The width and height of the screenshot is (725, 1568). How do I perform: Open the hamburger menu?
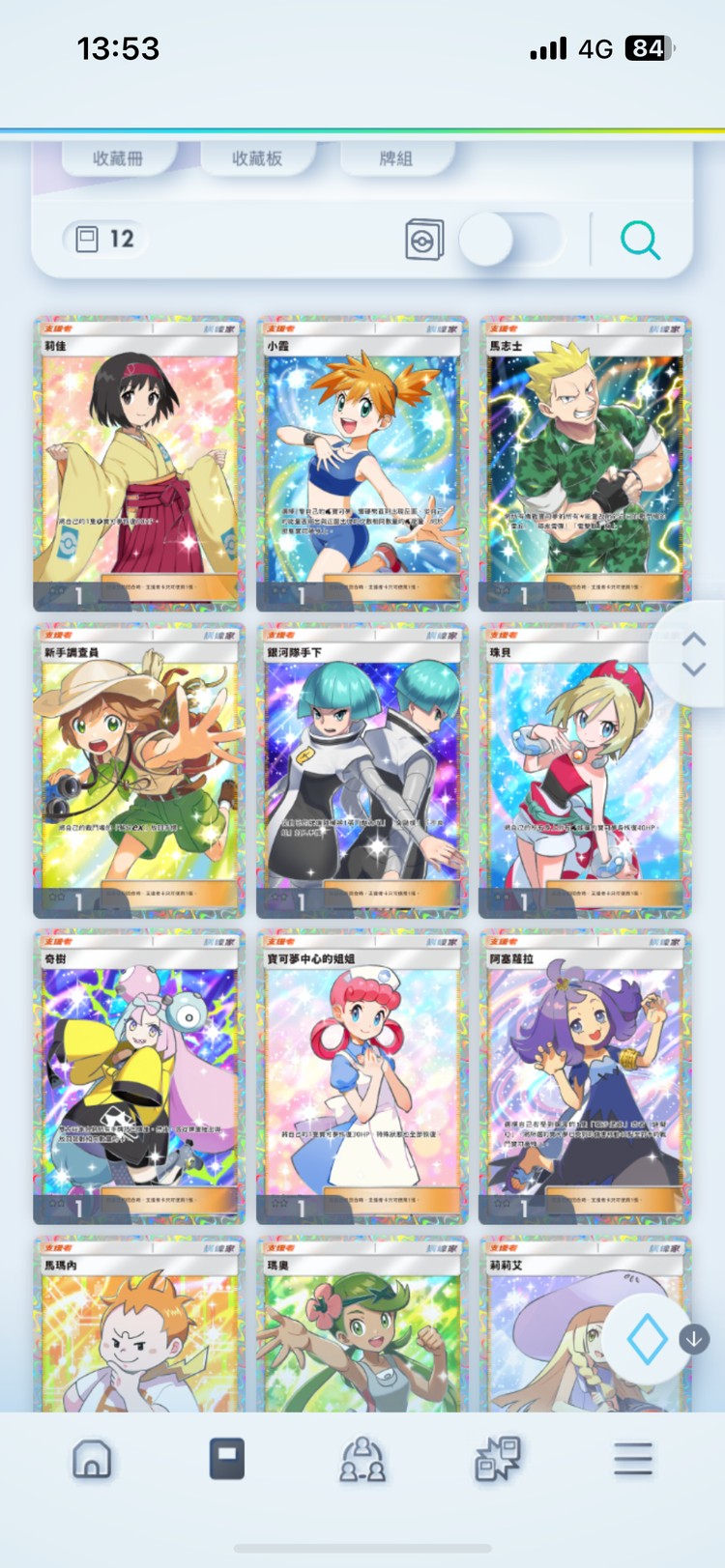pos(633,1459)
